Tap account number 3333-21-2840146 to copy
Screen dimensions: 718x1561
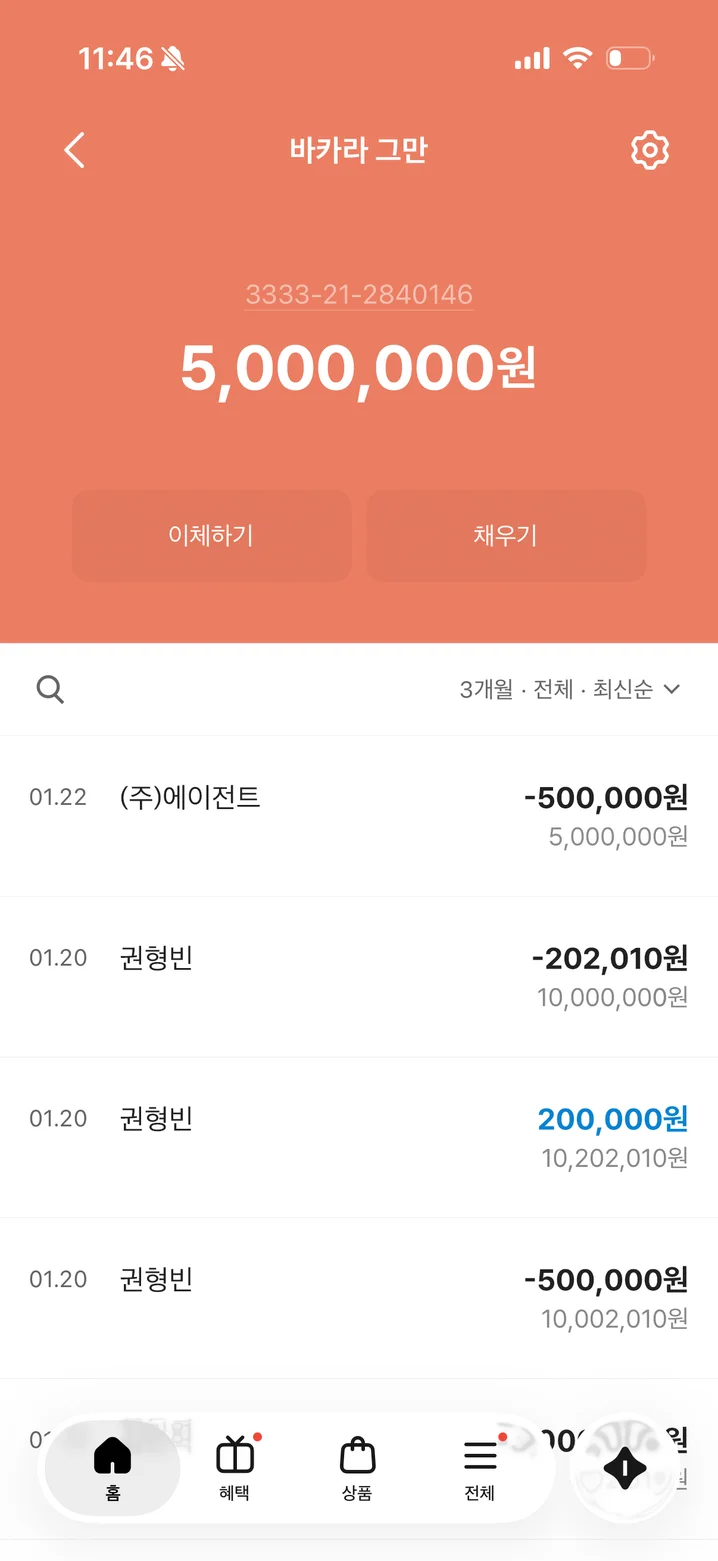[x=359, y=295]
